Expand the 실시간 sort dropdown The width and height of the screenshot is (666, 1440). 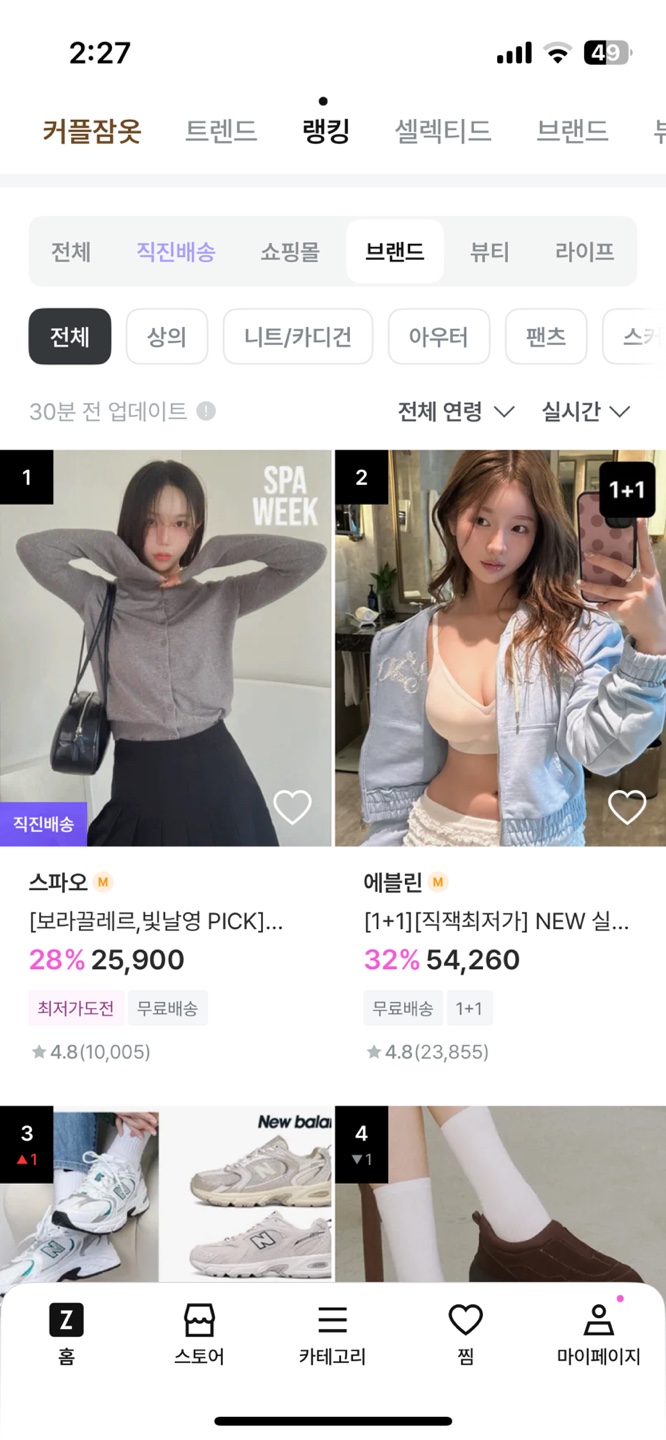[x=586, y=411]
